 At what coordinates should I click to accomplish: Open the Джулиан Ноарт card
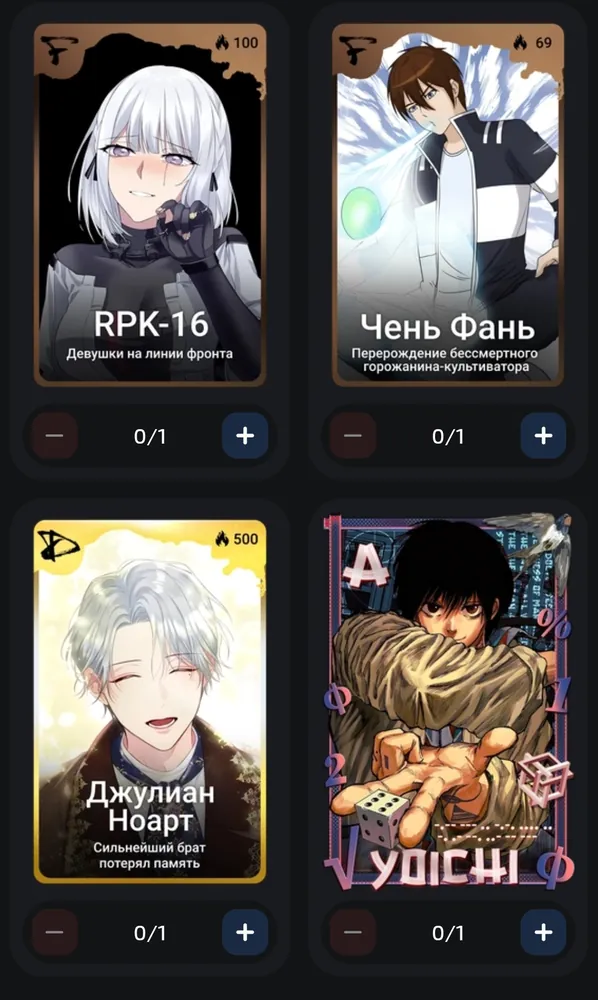150,702
